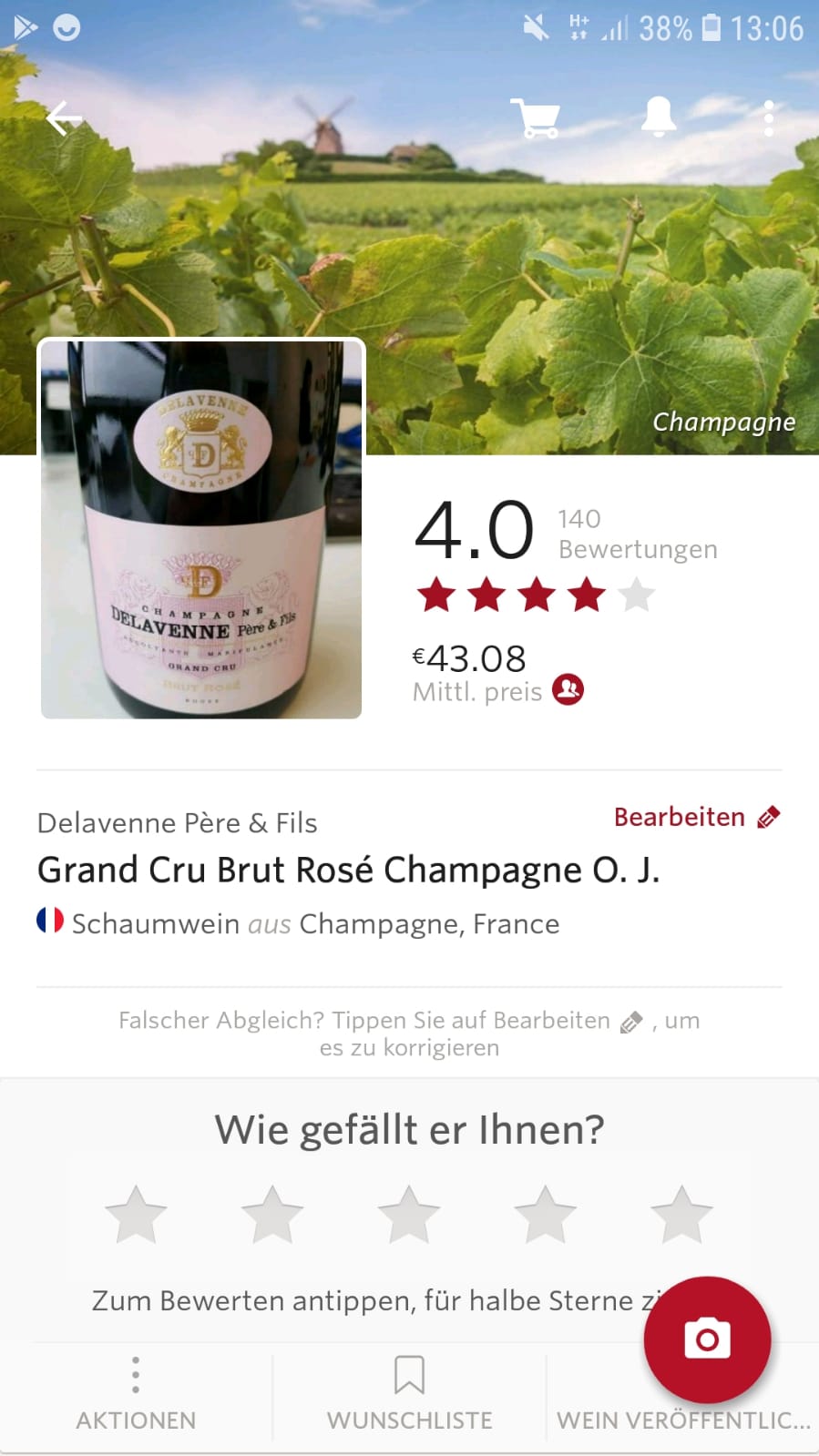Viewport: 819px width, 1456px height.
Task: Open the notifications bell
Action: tap(659, 118)
